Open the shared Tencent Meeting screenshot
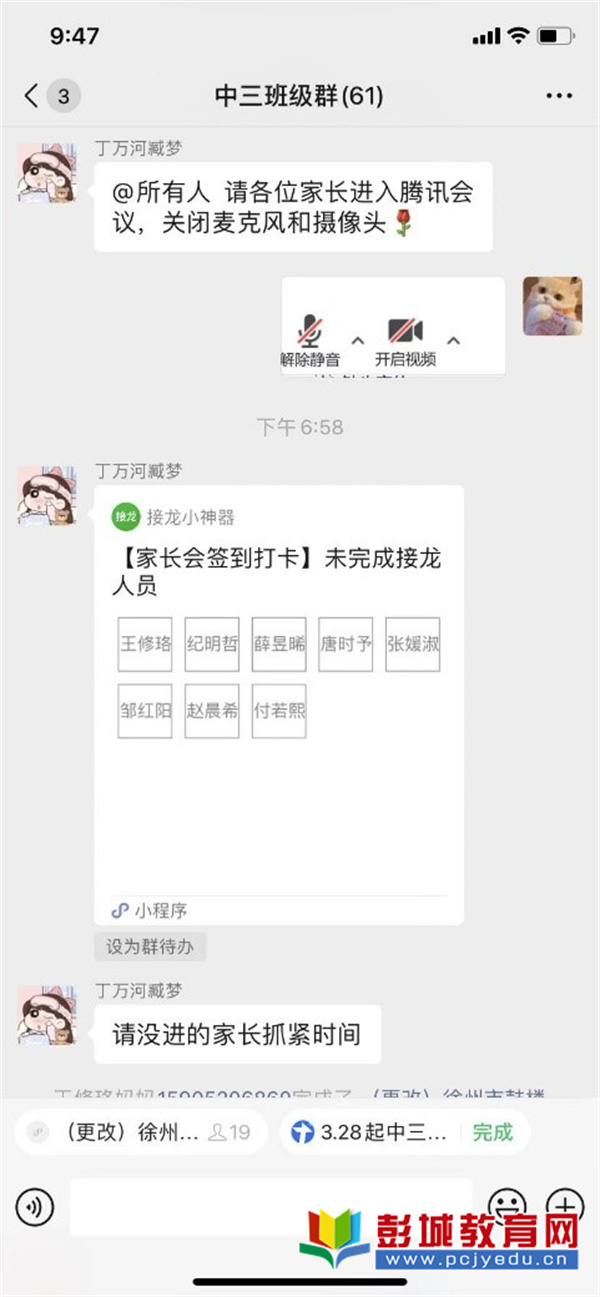 392,327
